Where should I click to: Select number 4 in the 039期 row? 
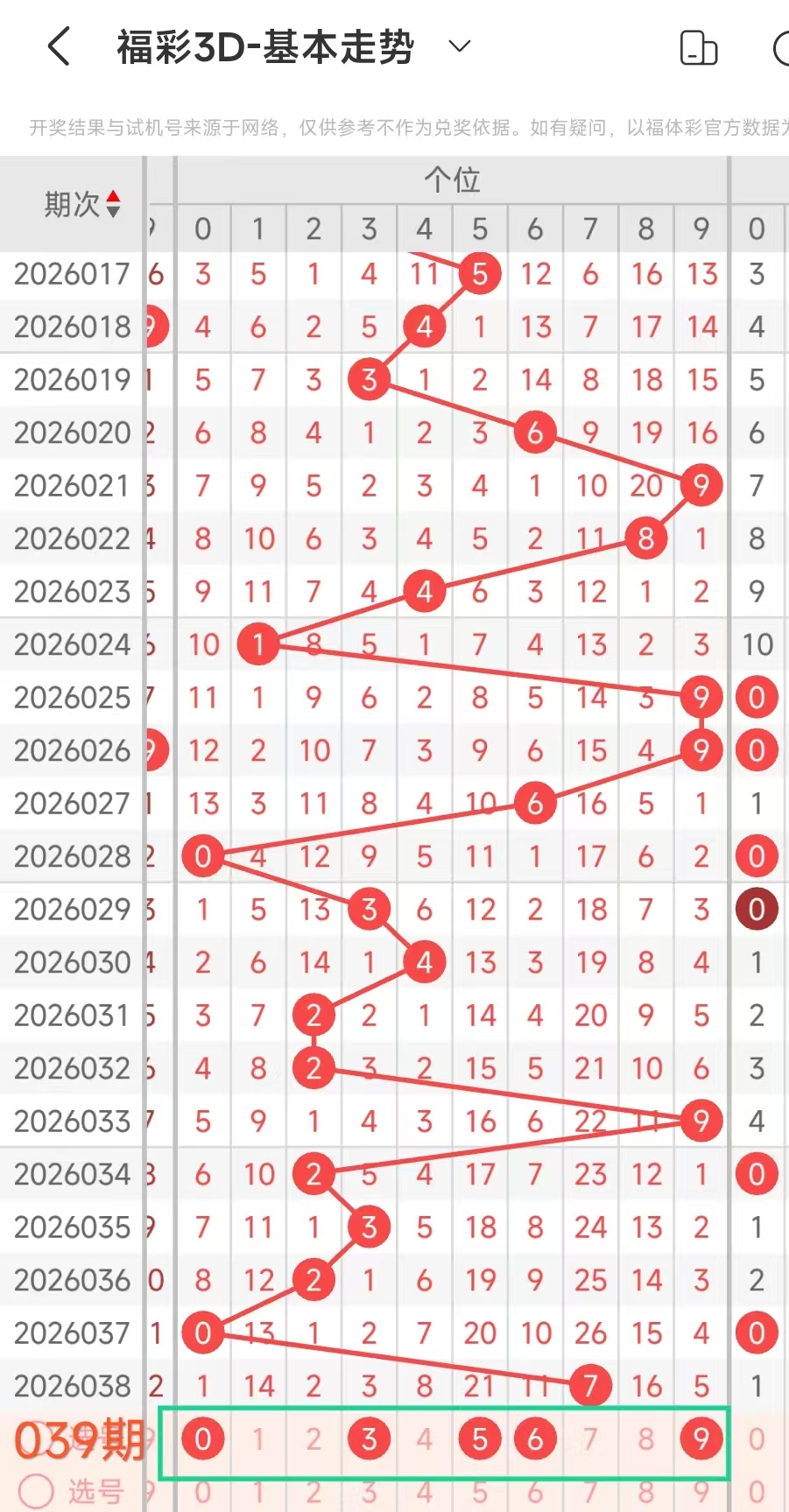(x=425, y=1438)
